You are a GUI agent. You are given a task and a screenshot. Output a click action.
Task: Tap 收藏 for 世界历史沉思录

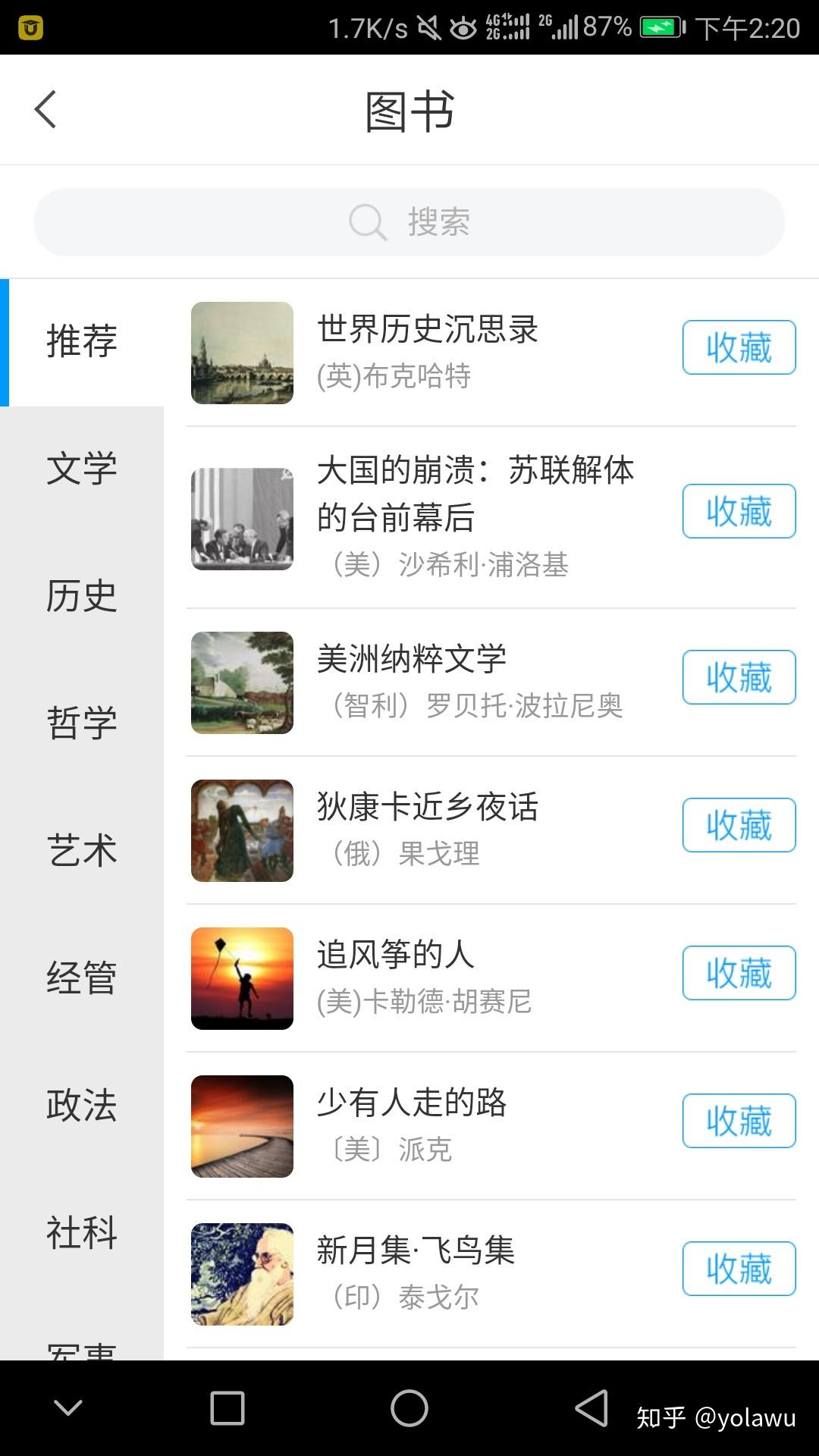tap(739, 347)
